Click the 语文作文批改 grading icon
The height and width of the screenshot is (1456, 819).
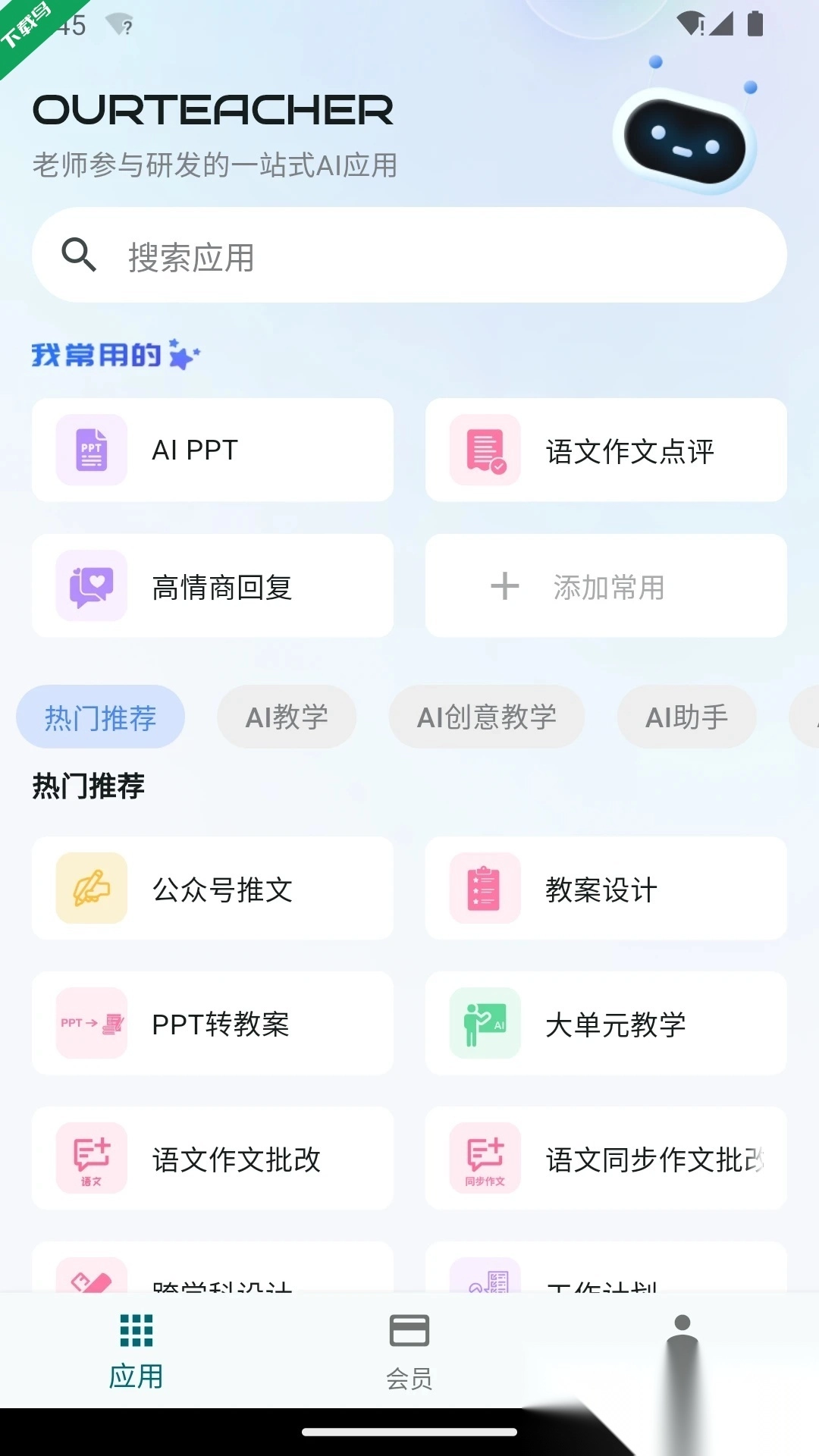(89, 1159)
